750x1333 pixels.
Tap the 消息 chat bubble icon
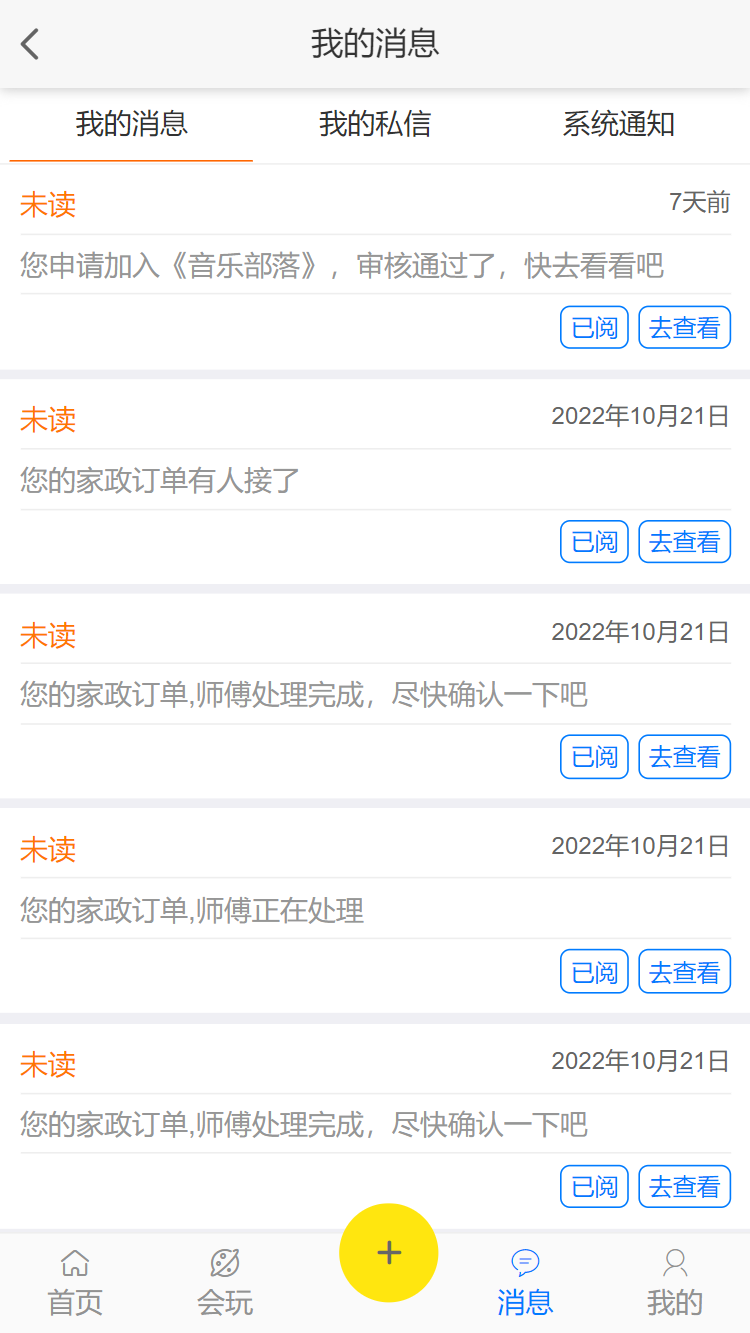(x=524, y=1263)
